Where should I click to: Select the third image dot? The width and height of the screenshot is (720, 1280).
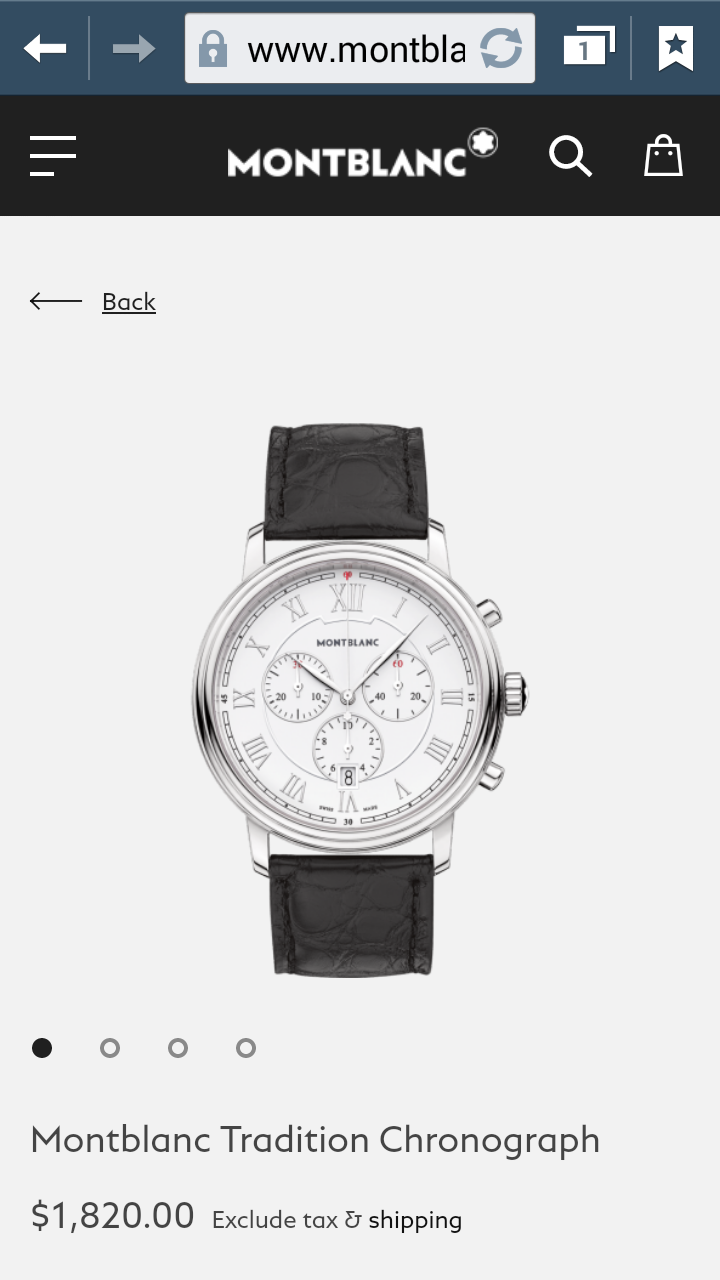(178, 1048)
